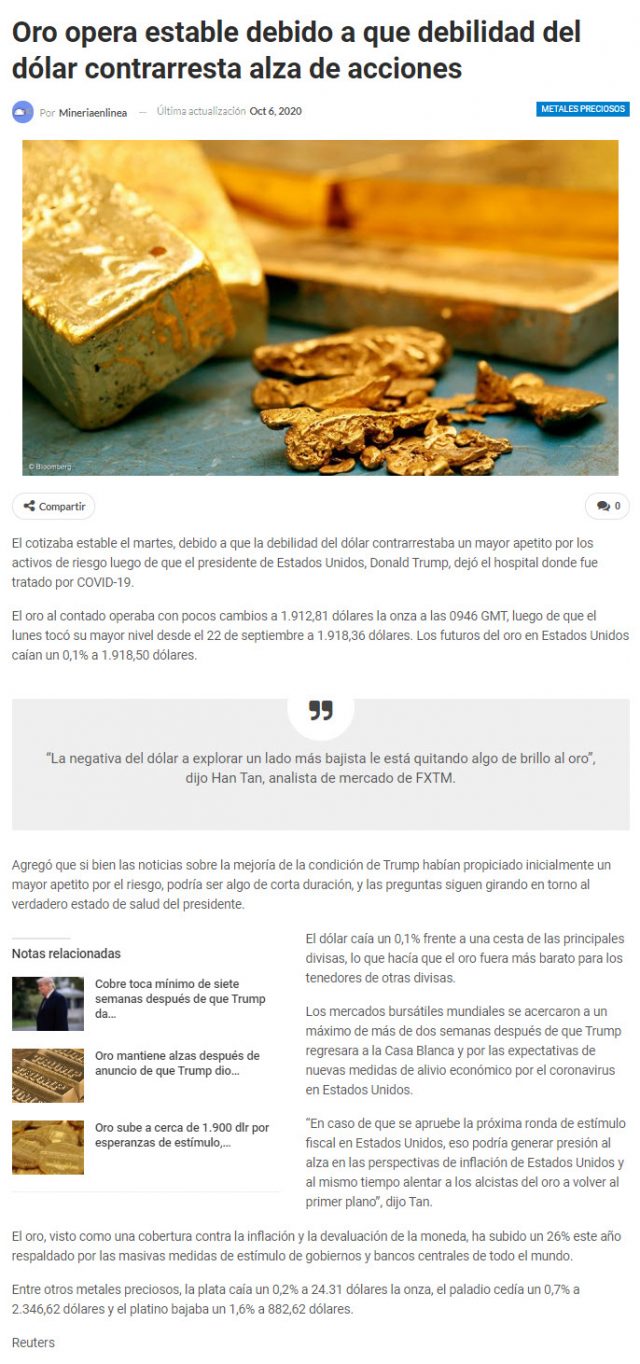Open the METALES PRECIOSOS category tag
The height and width of the screenshot is (1364, 640).
(582, 109)
